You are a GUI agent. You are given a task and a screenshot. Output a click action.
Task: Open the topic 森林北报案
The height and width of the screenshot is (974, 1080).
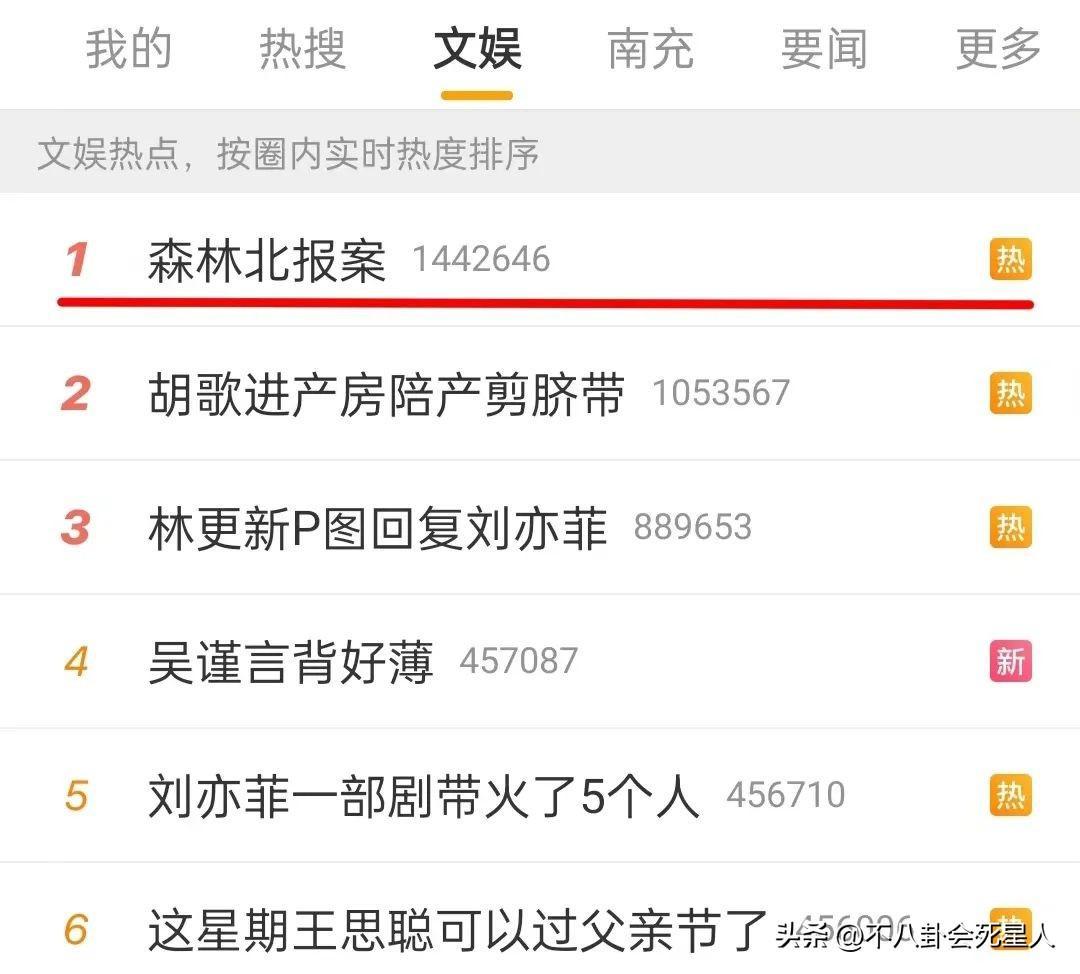coord(267,261)
